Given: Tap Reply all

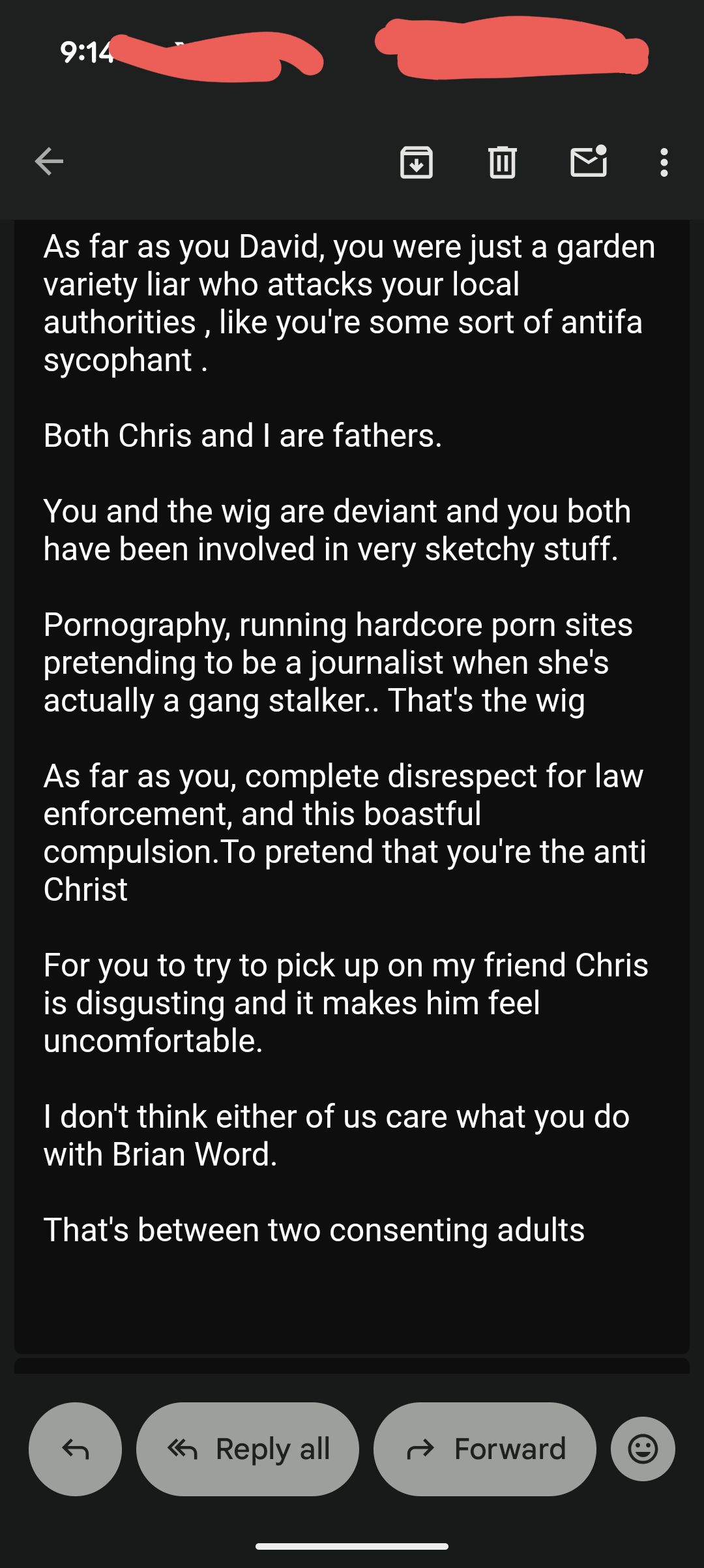Looking at the screenshot, I should 248,1449.
